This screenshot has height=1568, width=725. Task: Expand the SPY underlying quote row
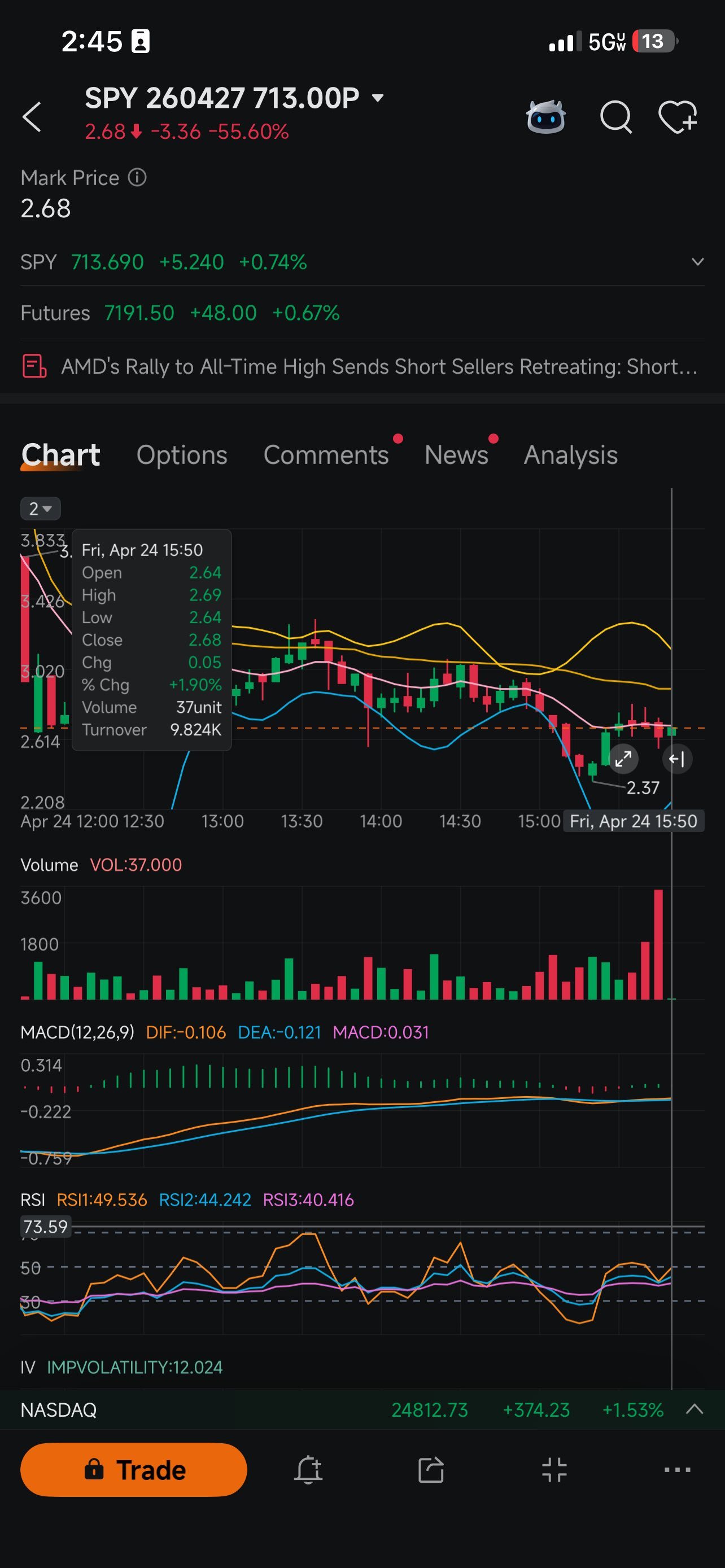click(x=697, y=262)
